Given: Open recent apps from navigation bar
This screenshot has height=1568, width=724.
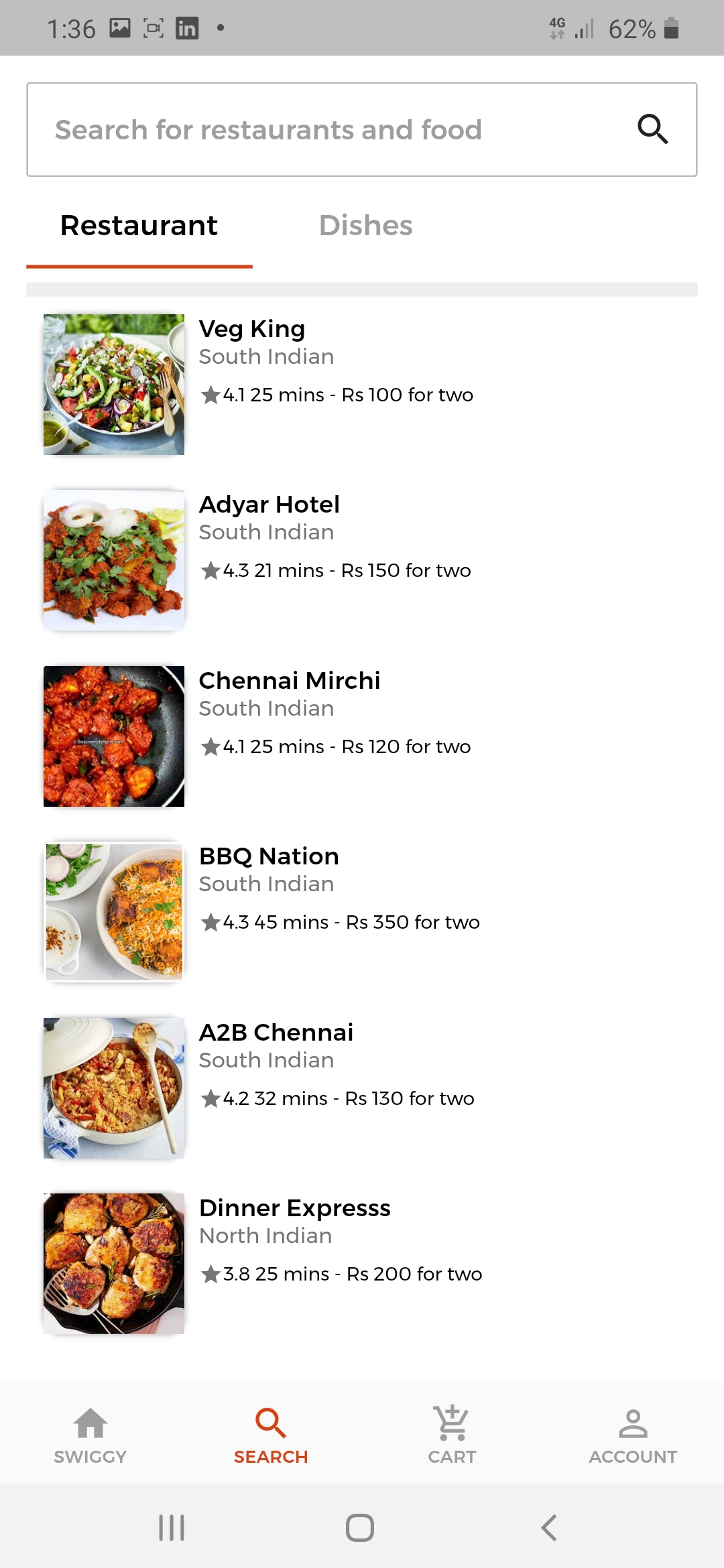Looking at the screenshot, I should [172, 1528].
